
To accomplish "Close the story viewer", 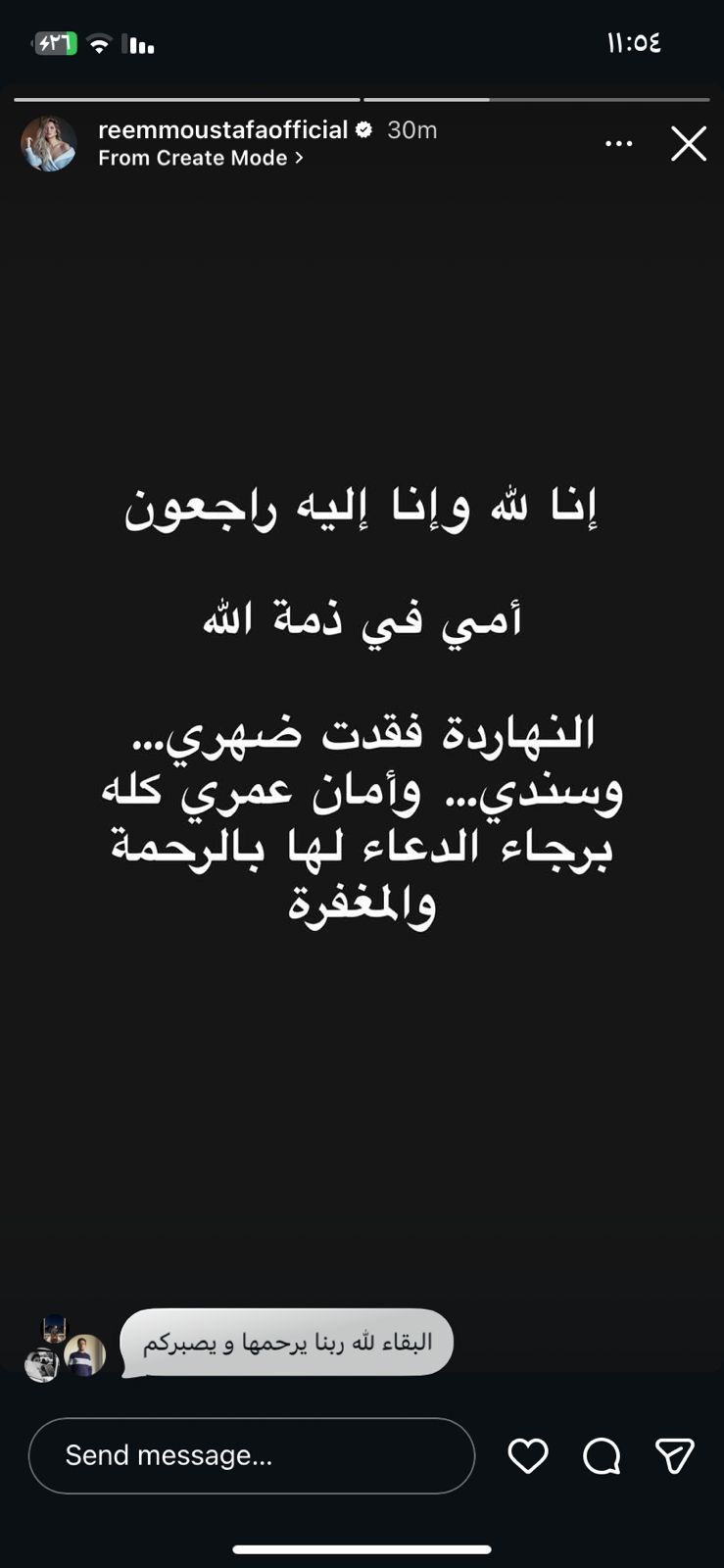I will tap(689, 144).
